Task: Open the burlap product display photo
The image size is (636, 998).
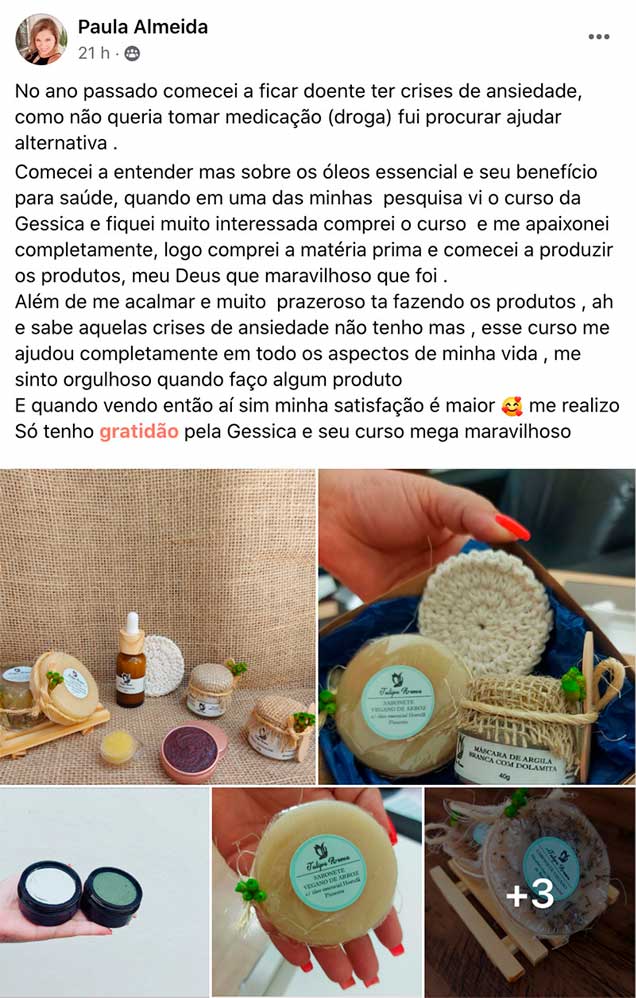Action: (160, 626)
